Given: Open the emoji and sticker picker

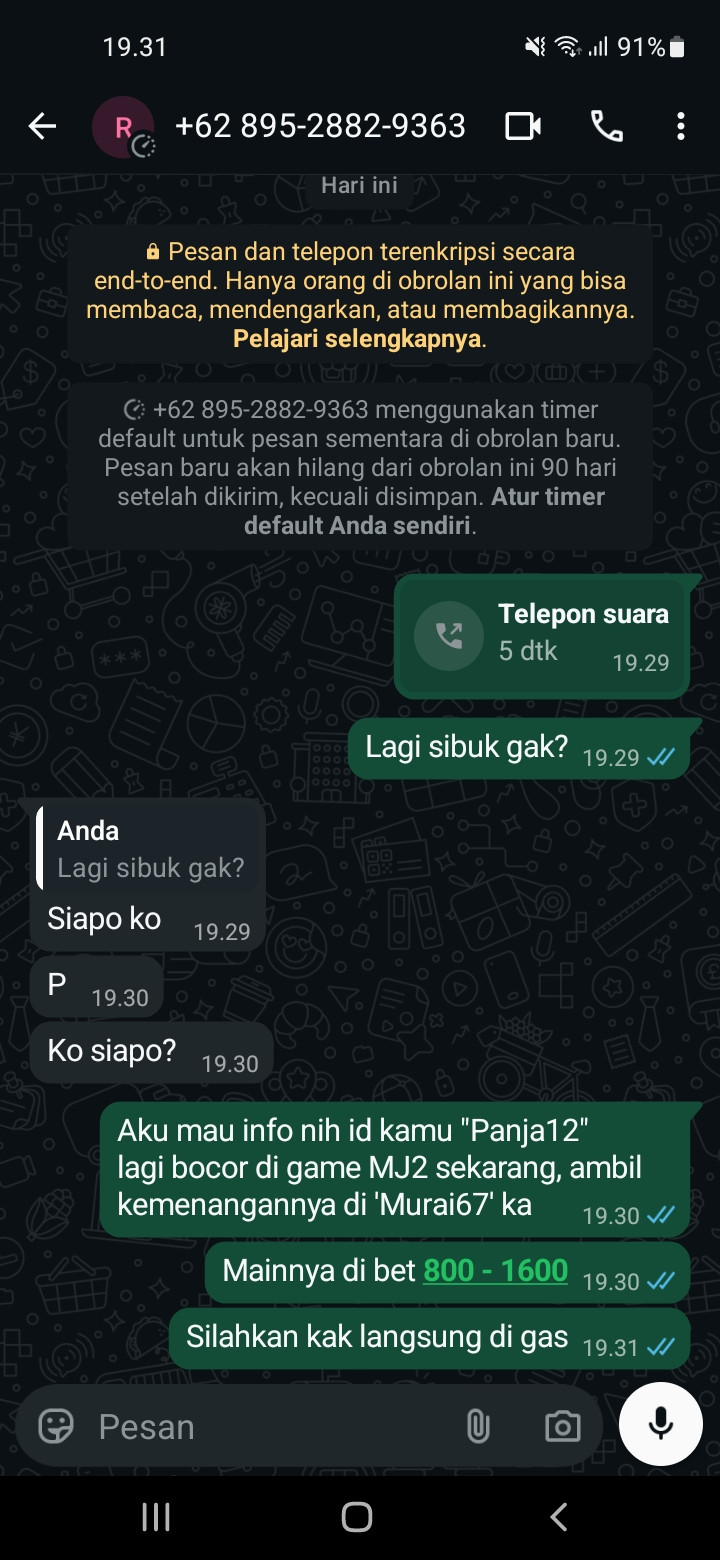Looking at the screenshot, I should tap(56, 1426).
